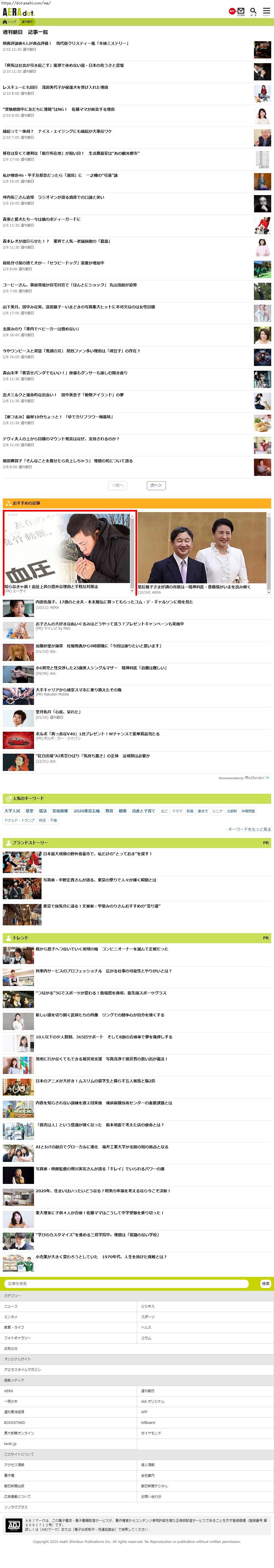Image resolution: width=274 pixels, height=1568 pixels.
Task: Select the 大学入試 keyword chip
Action: point(12,811)
